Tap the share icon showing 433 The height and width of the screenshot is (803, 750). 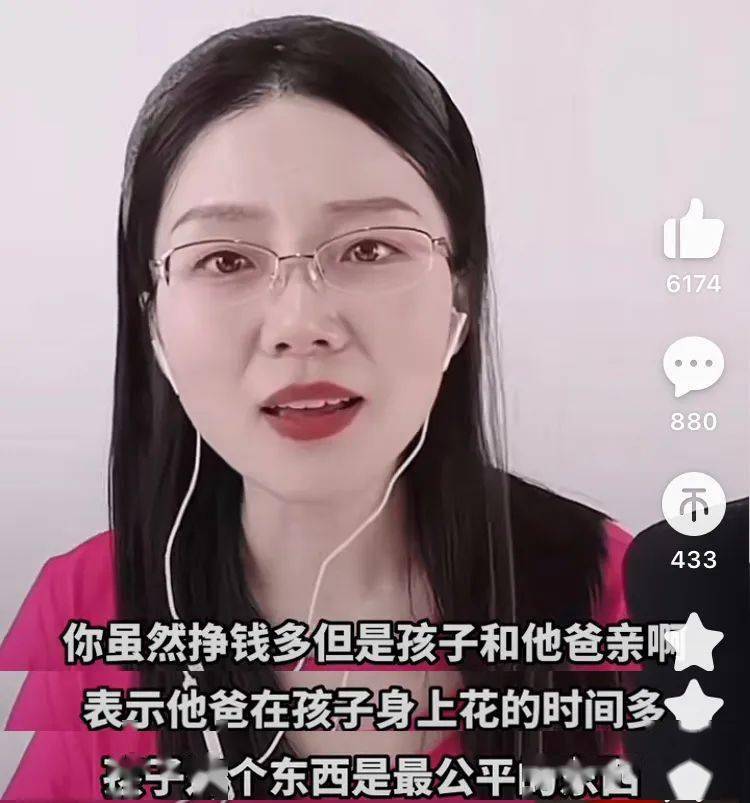point(693,507)
